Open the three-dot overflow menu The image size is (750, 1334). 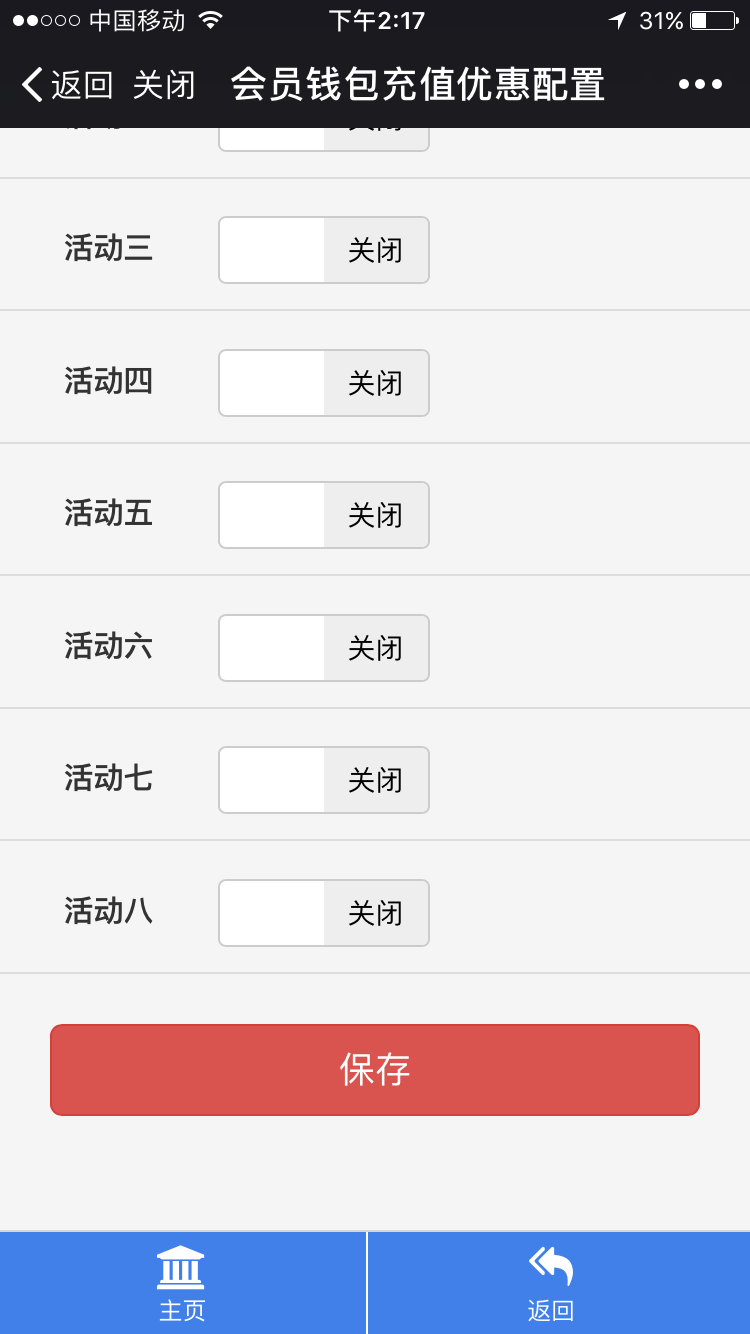pyautogui.click(x=700, y=85)
